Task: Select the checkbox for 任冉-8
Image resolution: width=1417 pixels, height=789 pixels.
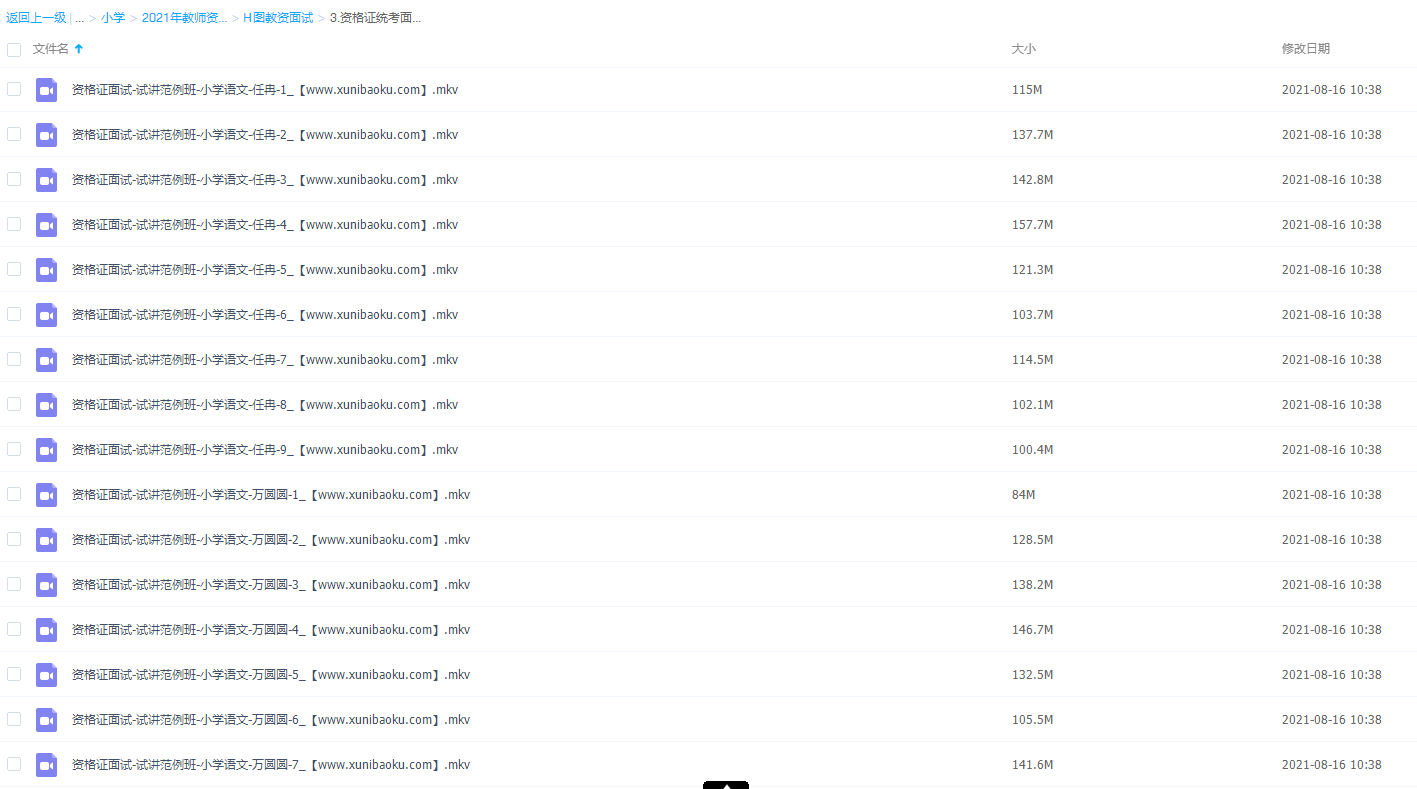Action: click(14, 404)
